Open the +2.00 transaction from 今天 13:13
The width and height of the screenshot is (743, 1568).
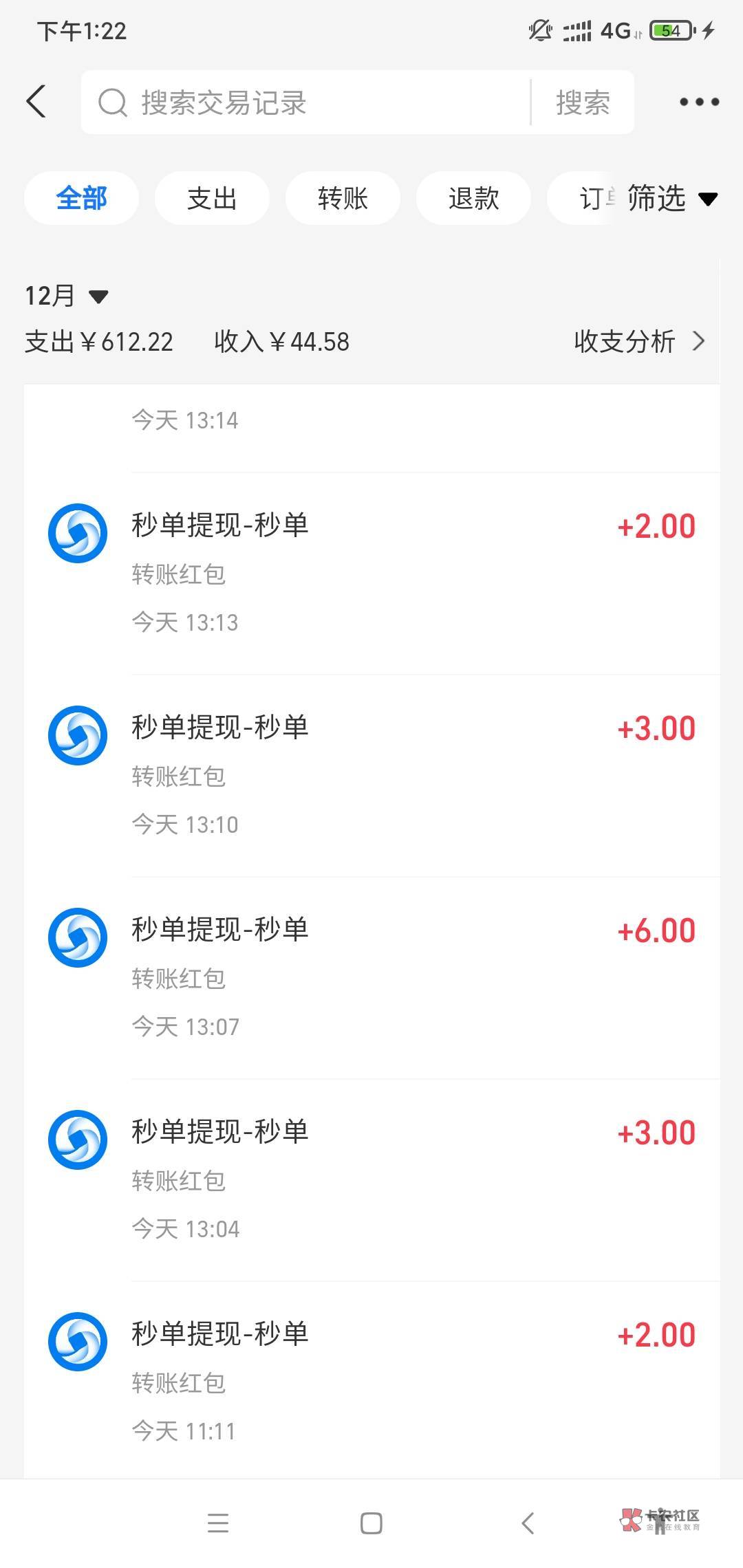pyautogui.click(x=371, y=573)
